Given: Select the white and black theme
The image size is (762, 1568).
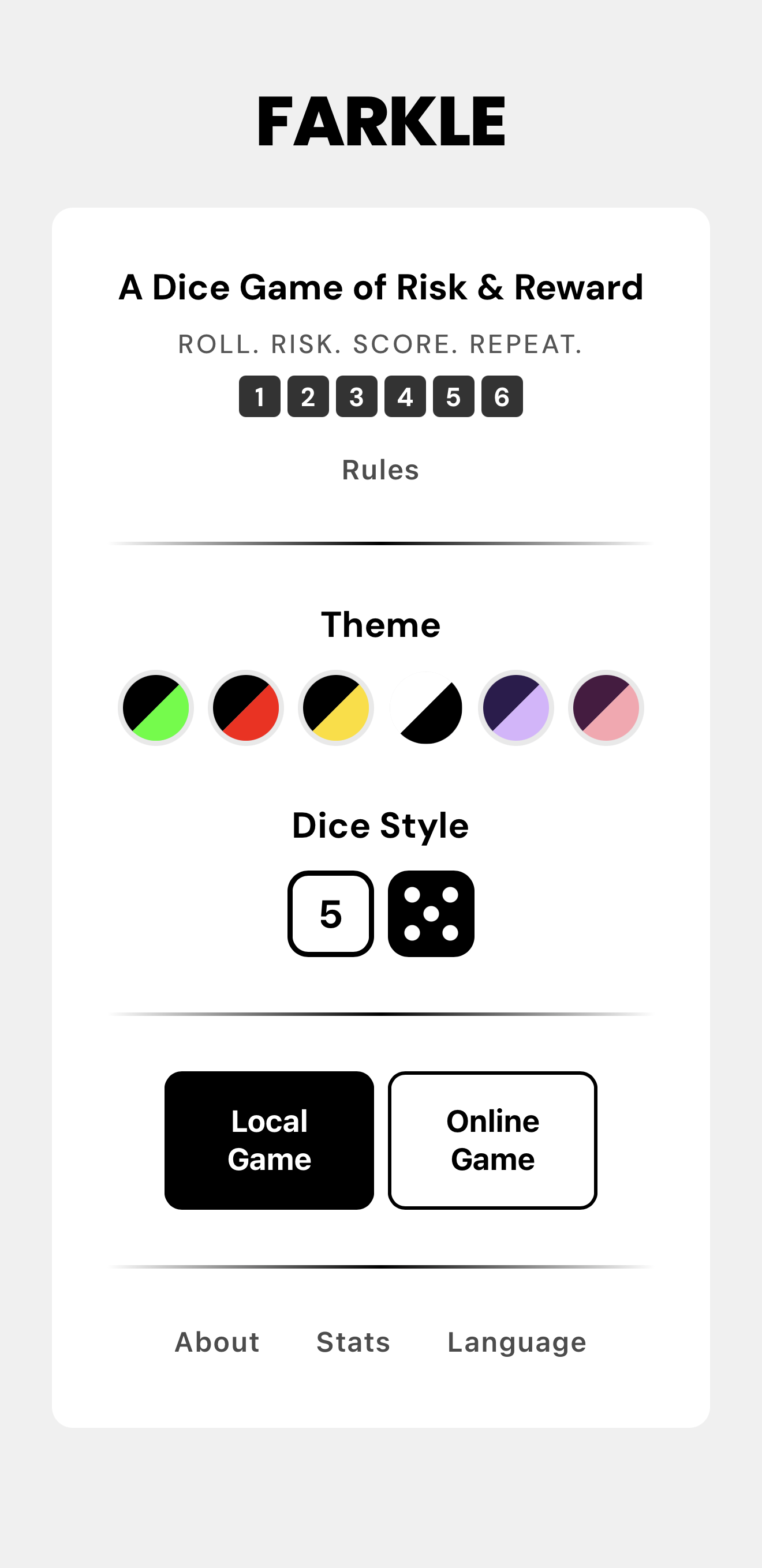Looking at the screenshot, I should [x=427, y=708].
